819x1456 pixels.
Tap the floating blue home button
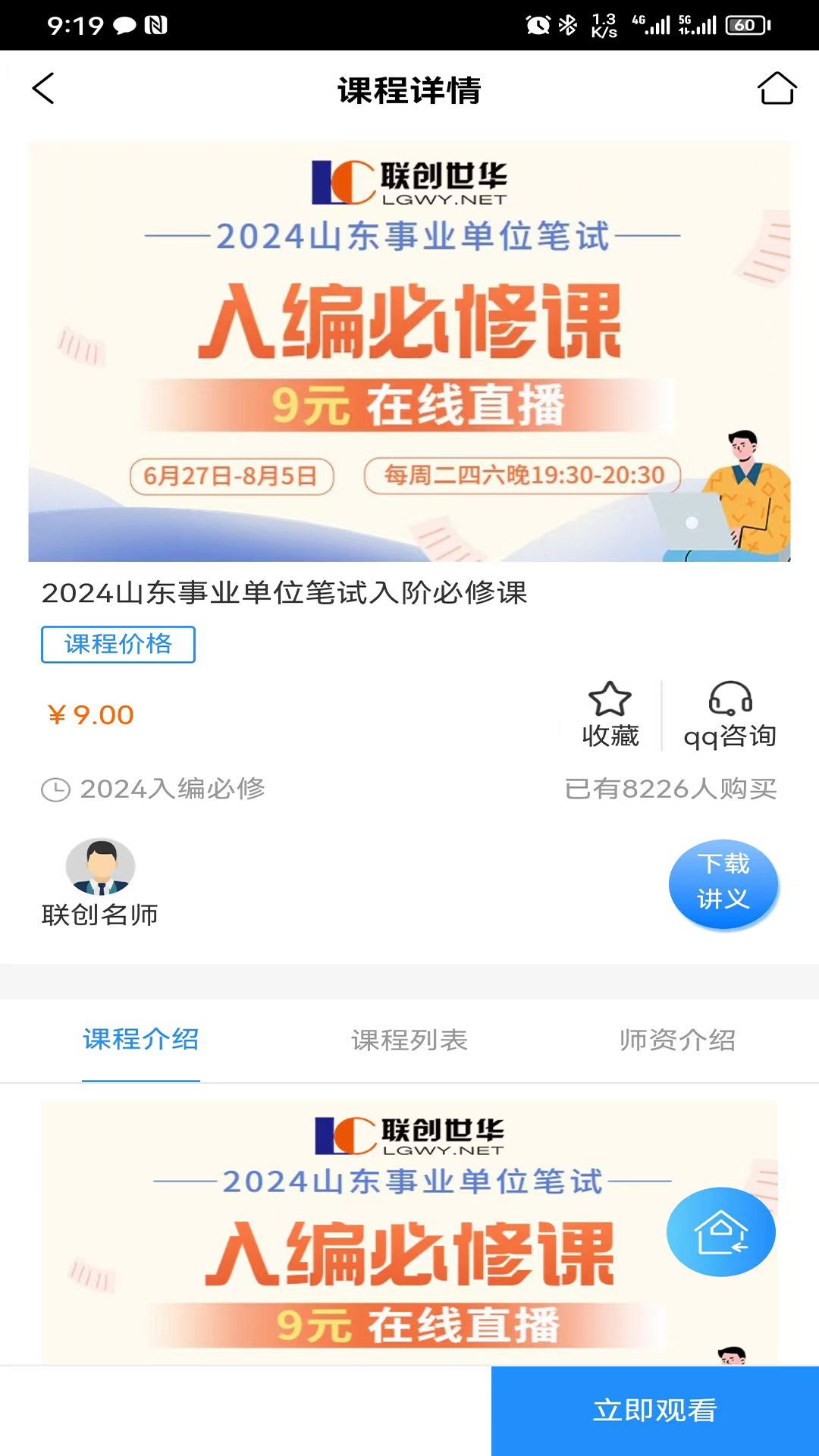coord(720,1232)
